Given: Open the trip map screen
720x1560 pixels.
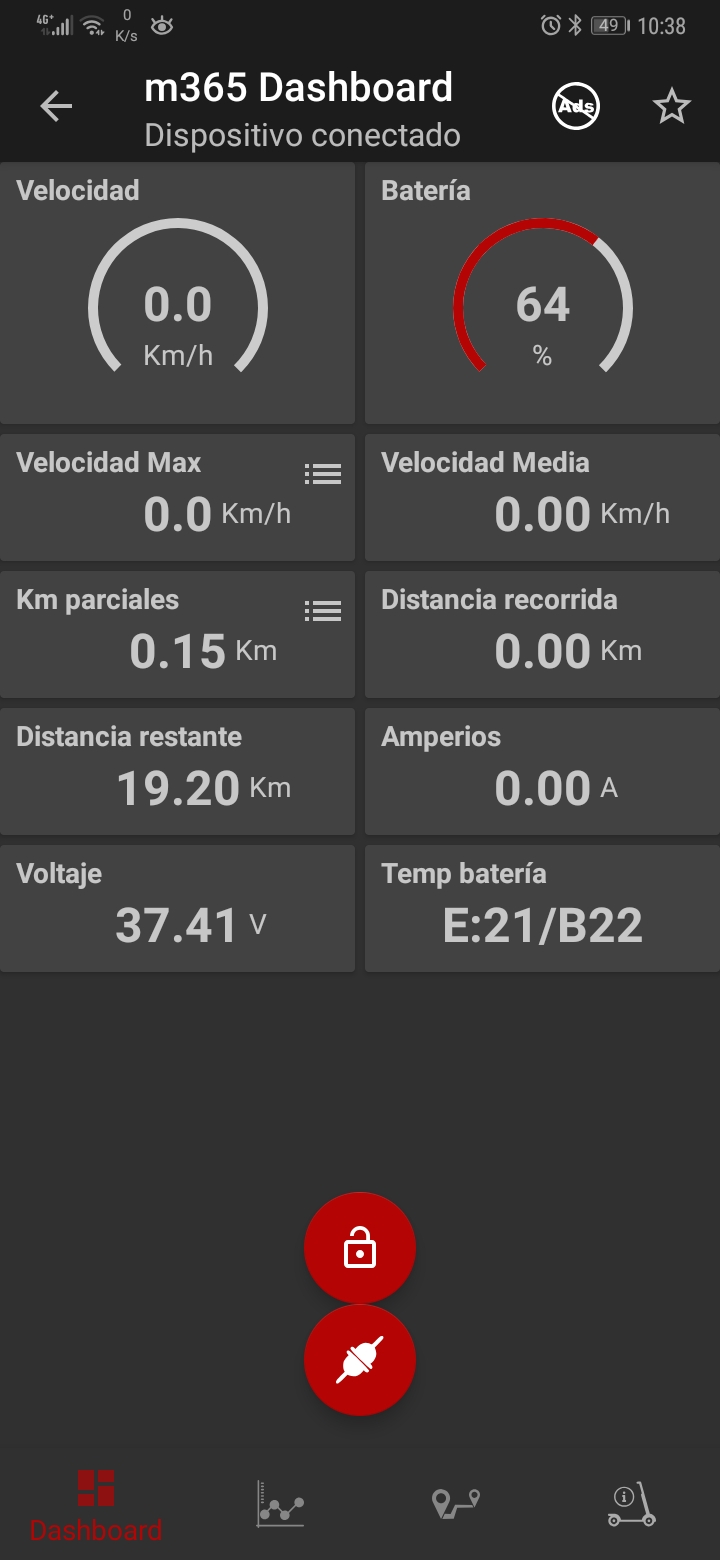Looking at the screenshot, I should (x=455, y=1505).
